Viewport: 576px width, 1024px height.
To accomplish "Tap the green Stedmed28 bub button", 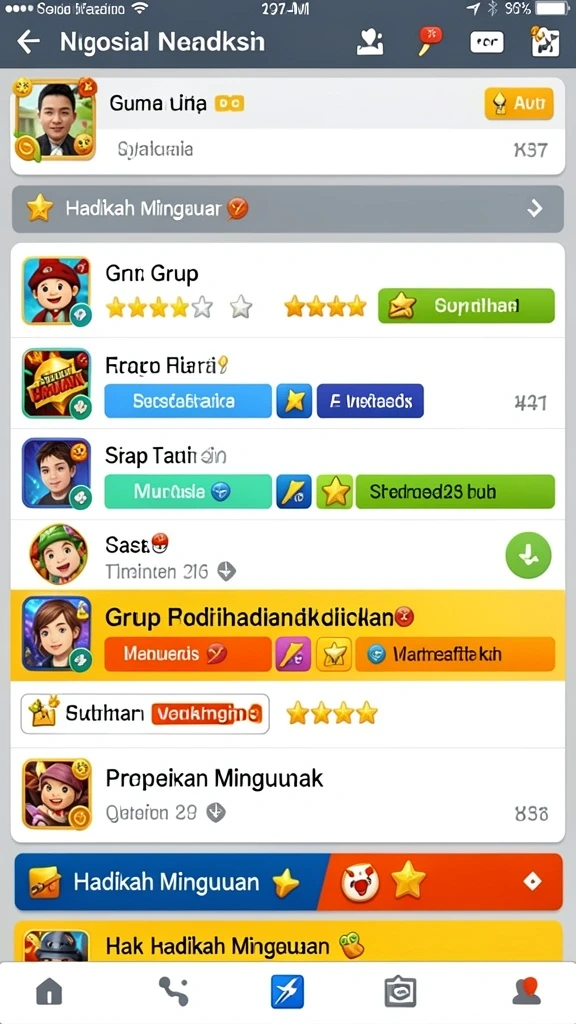I will 455,491.
